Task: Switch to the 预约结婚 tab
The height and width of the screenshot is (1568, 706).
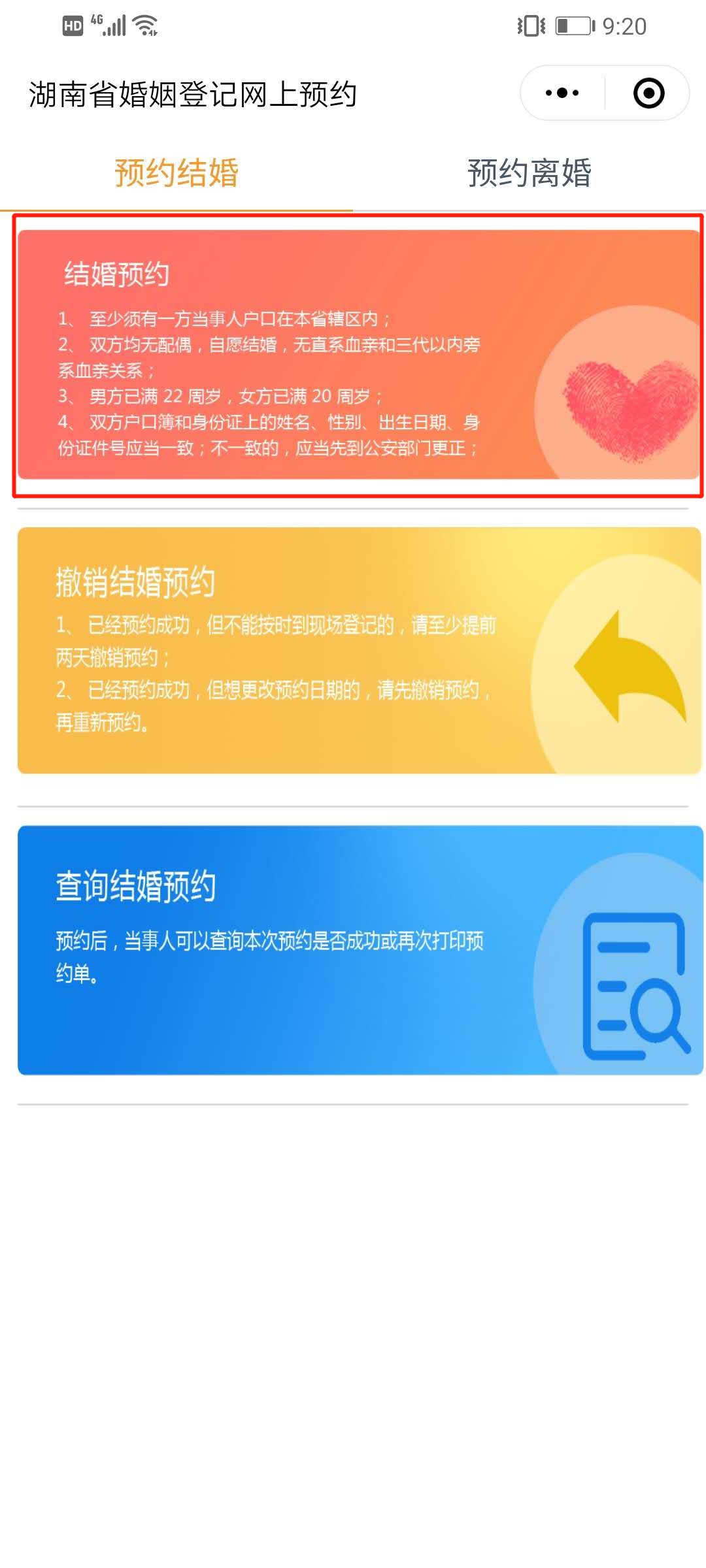Action: [x=176, y=173]
